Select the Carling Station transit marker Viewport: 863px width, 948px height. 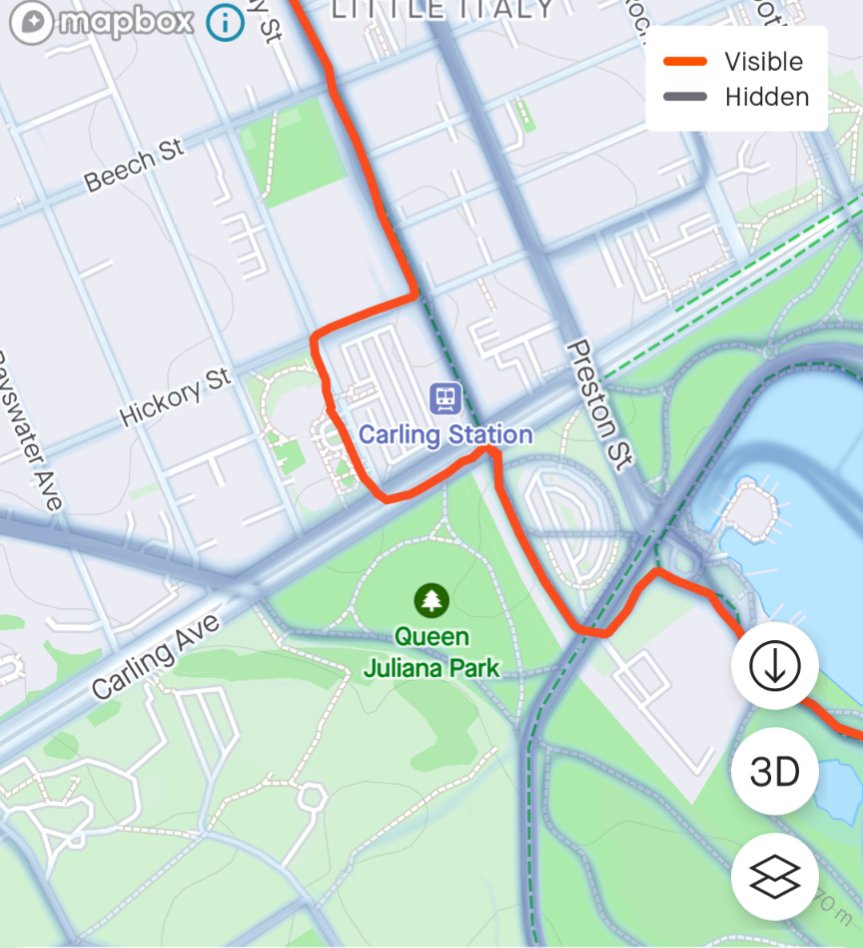tap(445, 399)
